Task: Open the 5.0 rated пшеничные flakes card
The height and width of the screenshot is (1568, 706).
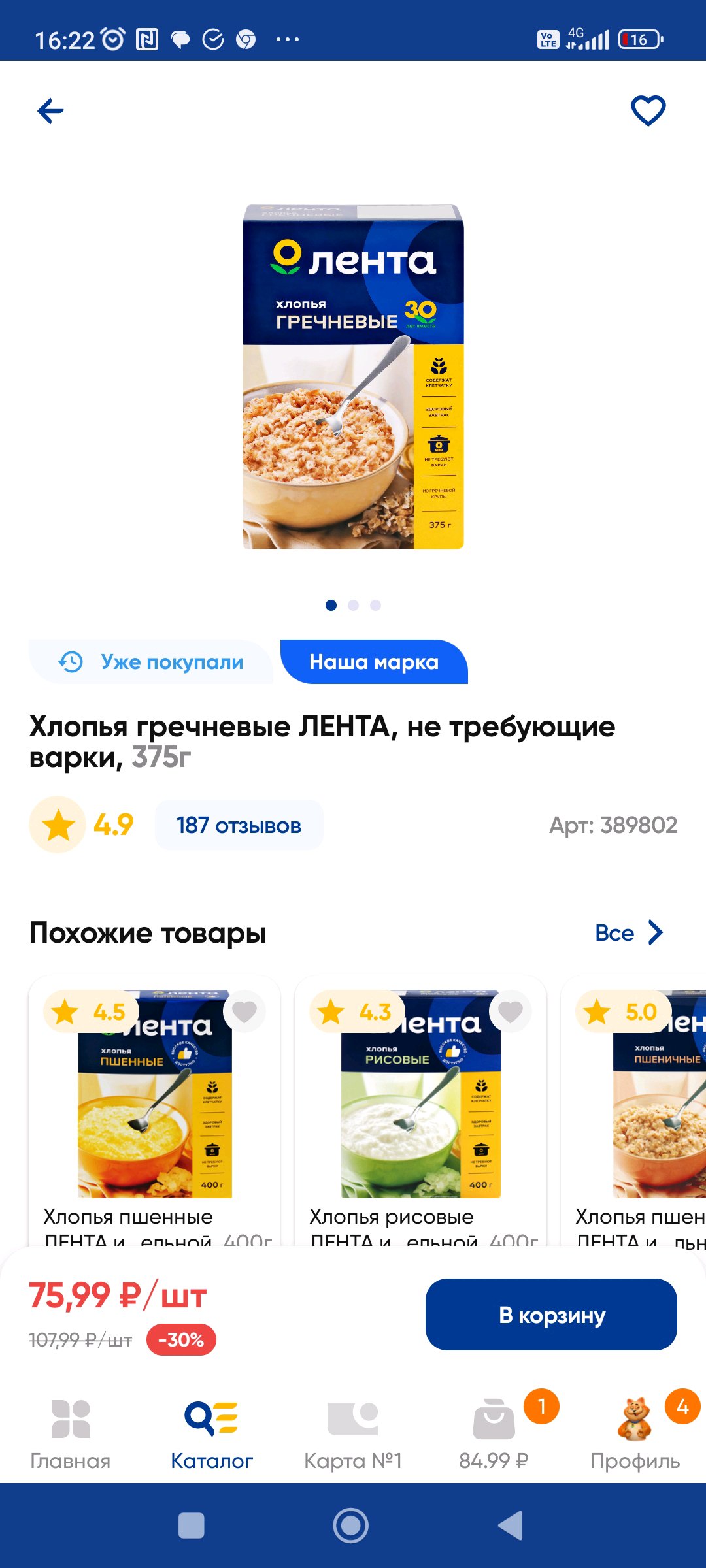Action: [x=633, y=1111]
